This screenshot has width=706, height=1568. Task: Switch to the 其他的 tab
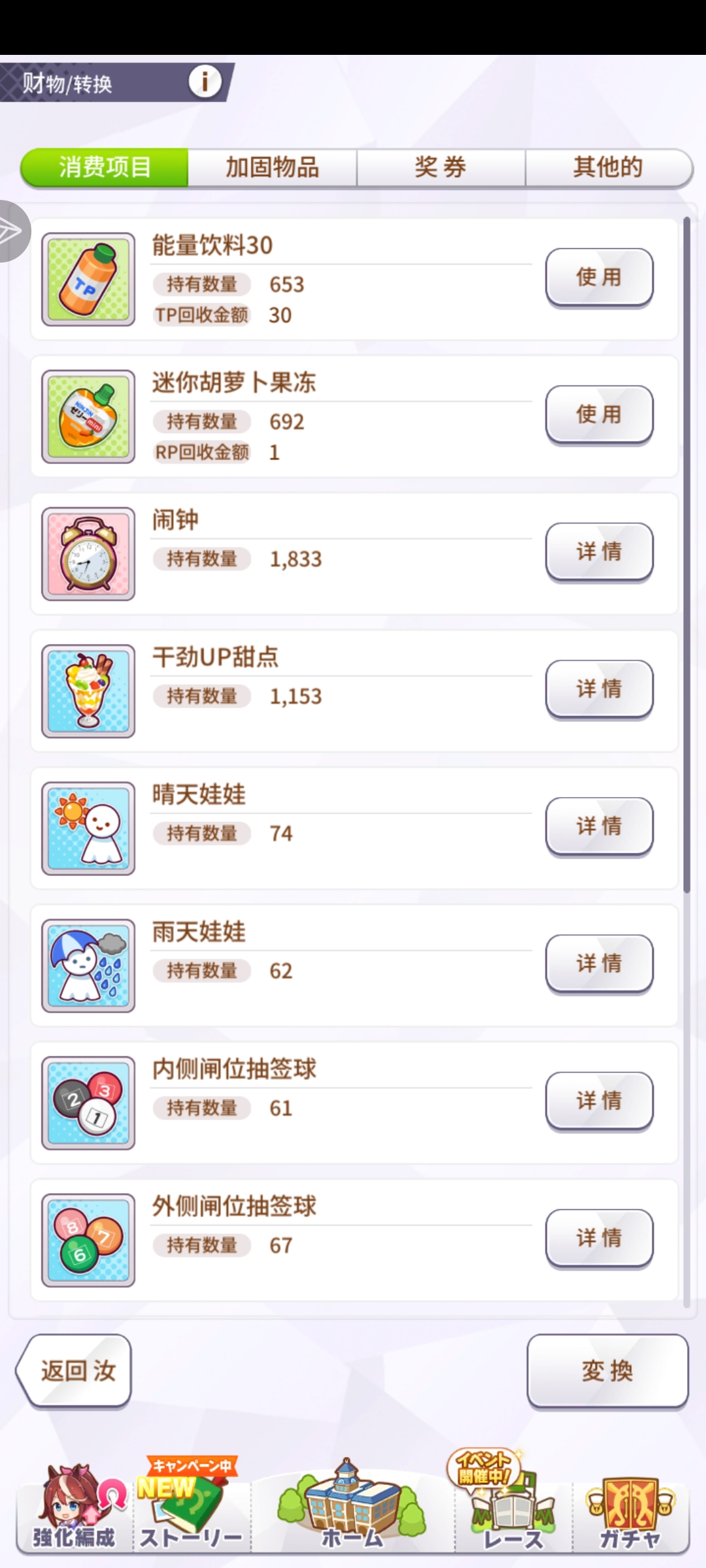[x=608, y=168]
